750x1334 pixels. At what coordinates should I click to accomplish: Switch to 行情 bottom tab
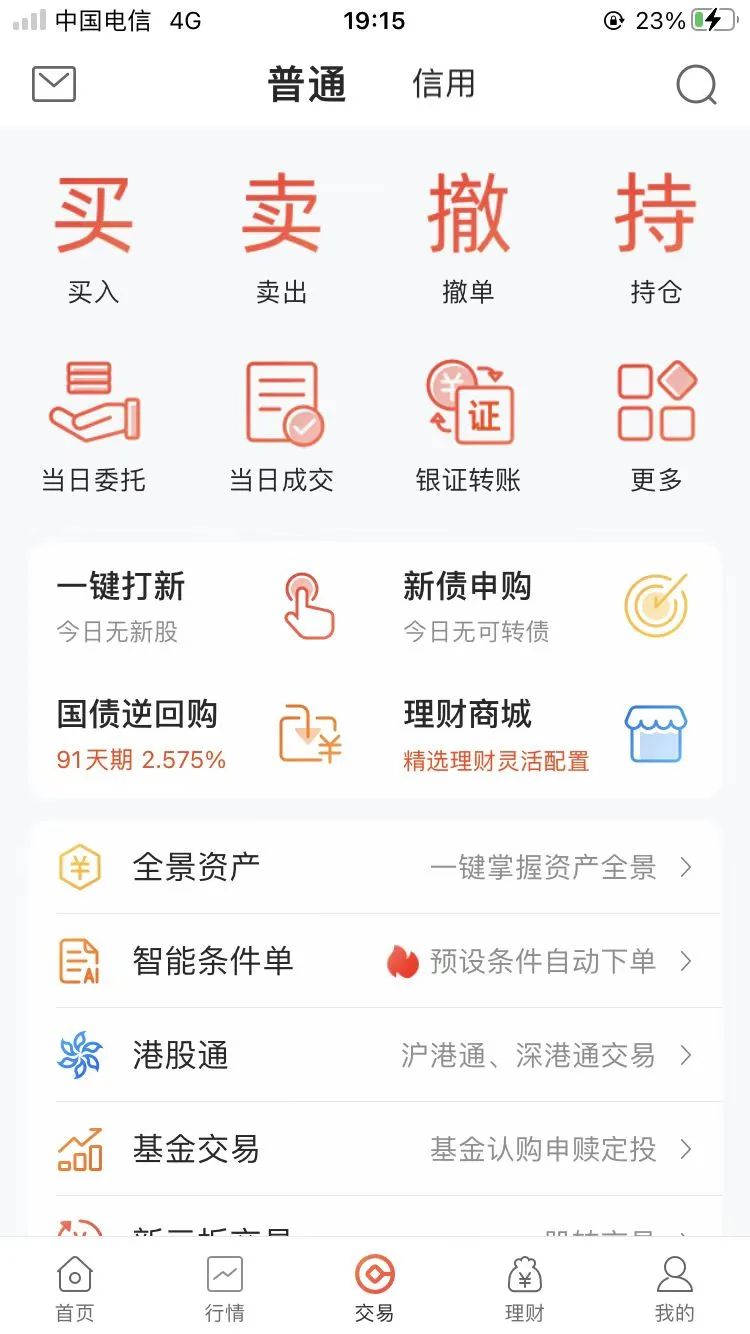click(x=225, y=1288)
